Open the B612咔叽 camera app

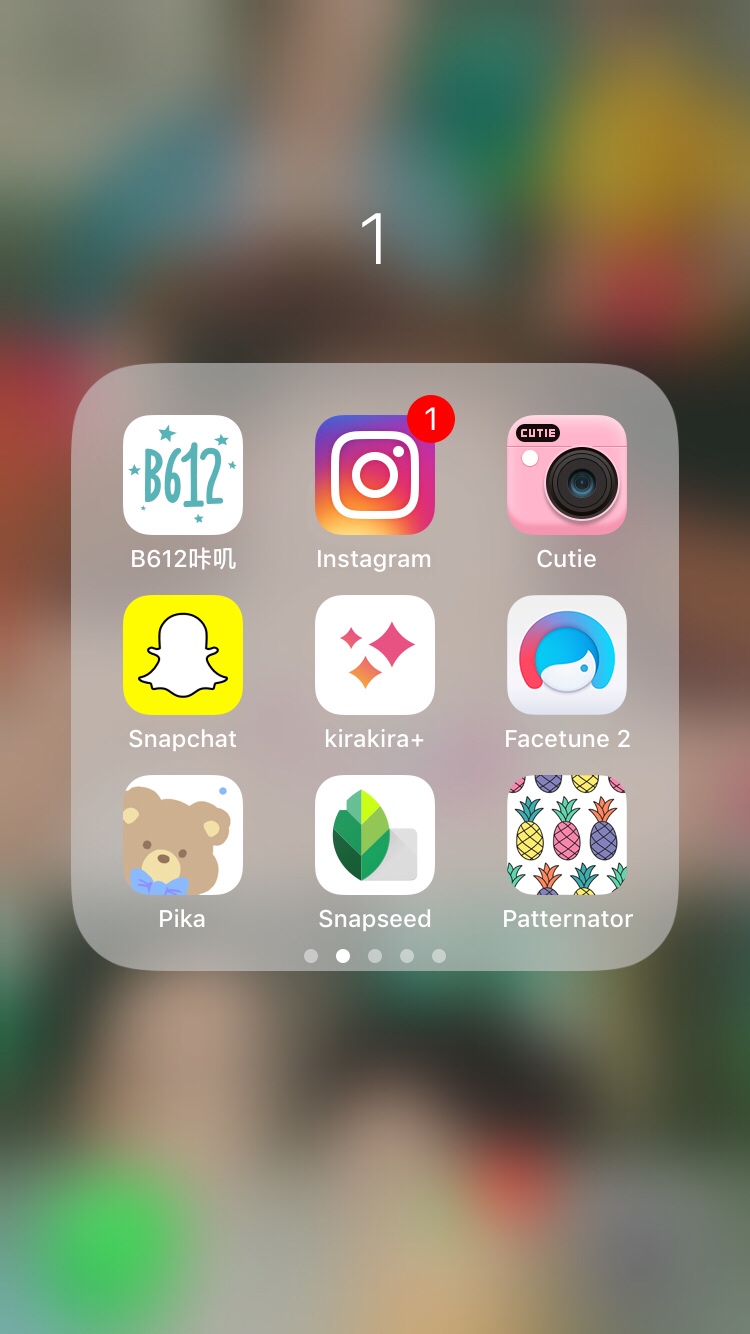click(183, 475)
